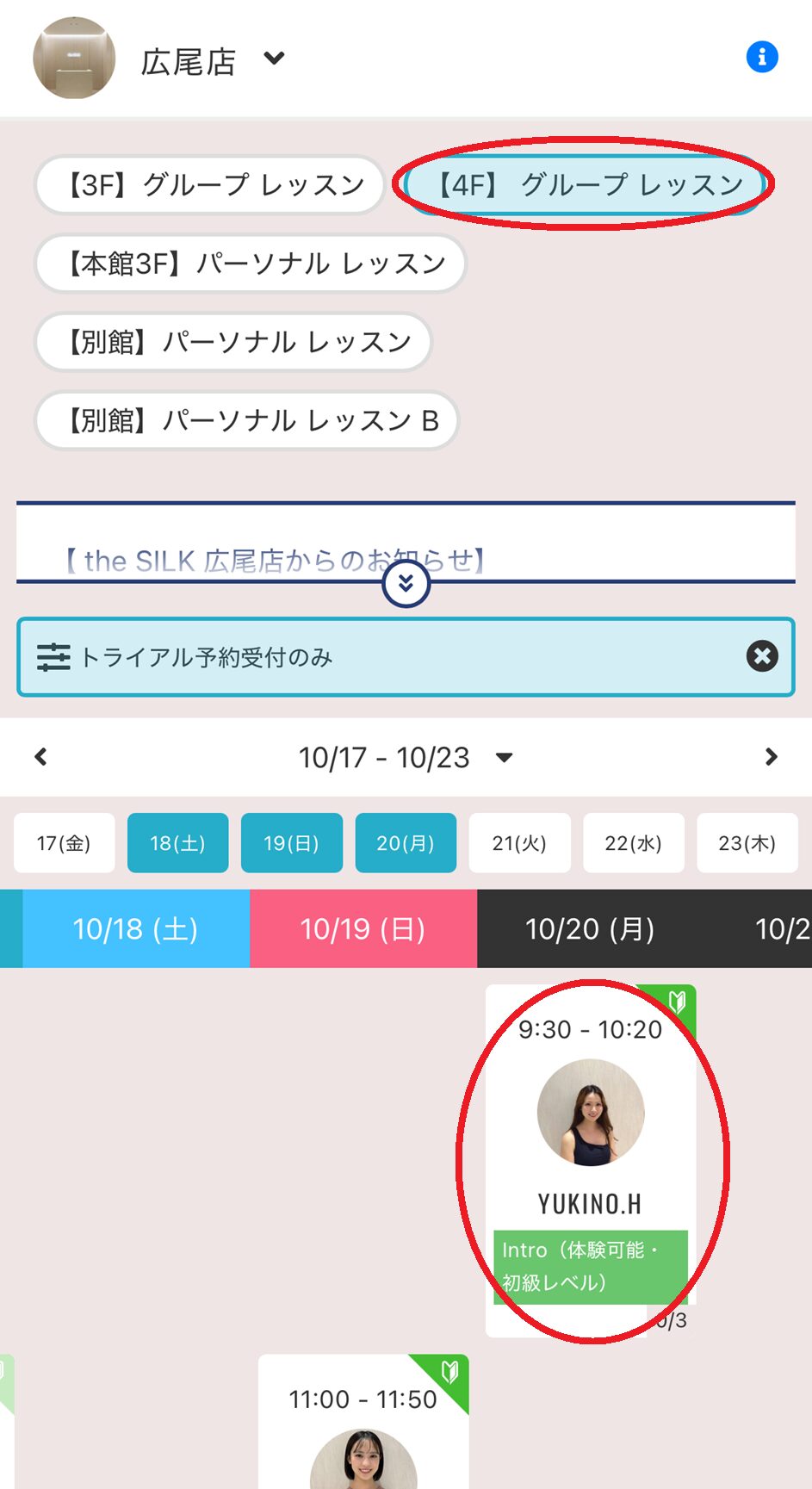Select the day 17(金)
The width and height of the screenshot is (812, 1489).
click(64, 843)
